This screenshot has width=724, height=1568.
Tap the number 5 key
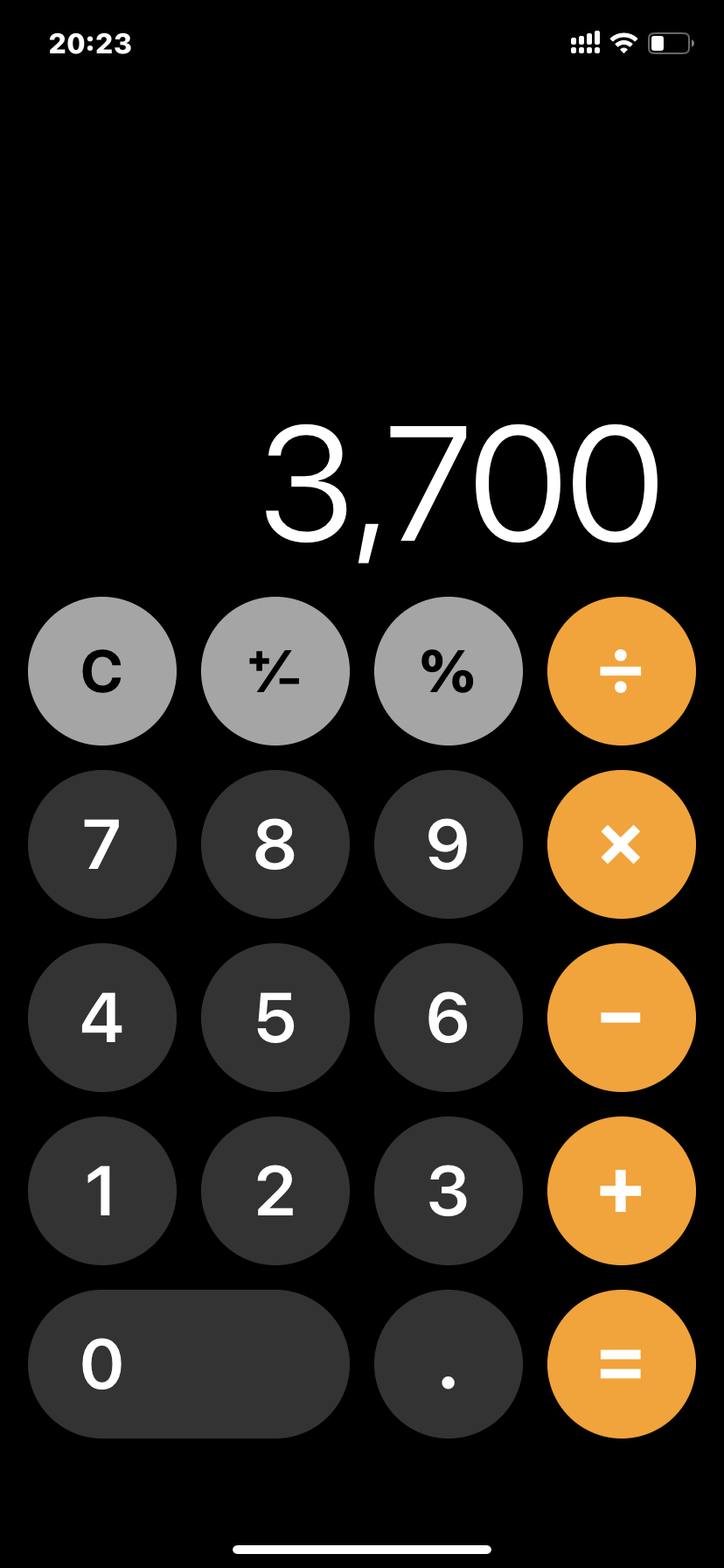point(275,1018)
